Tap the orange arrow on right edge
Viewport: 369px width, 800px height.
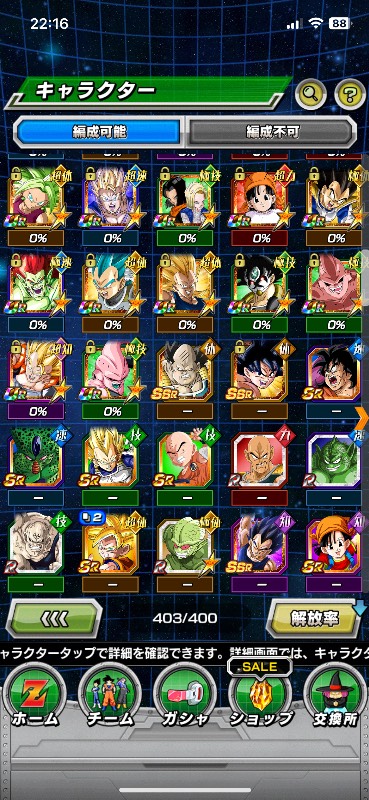point(364,417)
